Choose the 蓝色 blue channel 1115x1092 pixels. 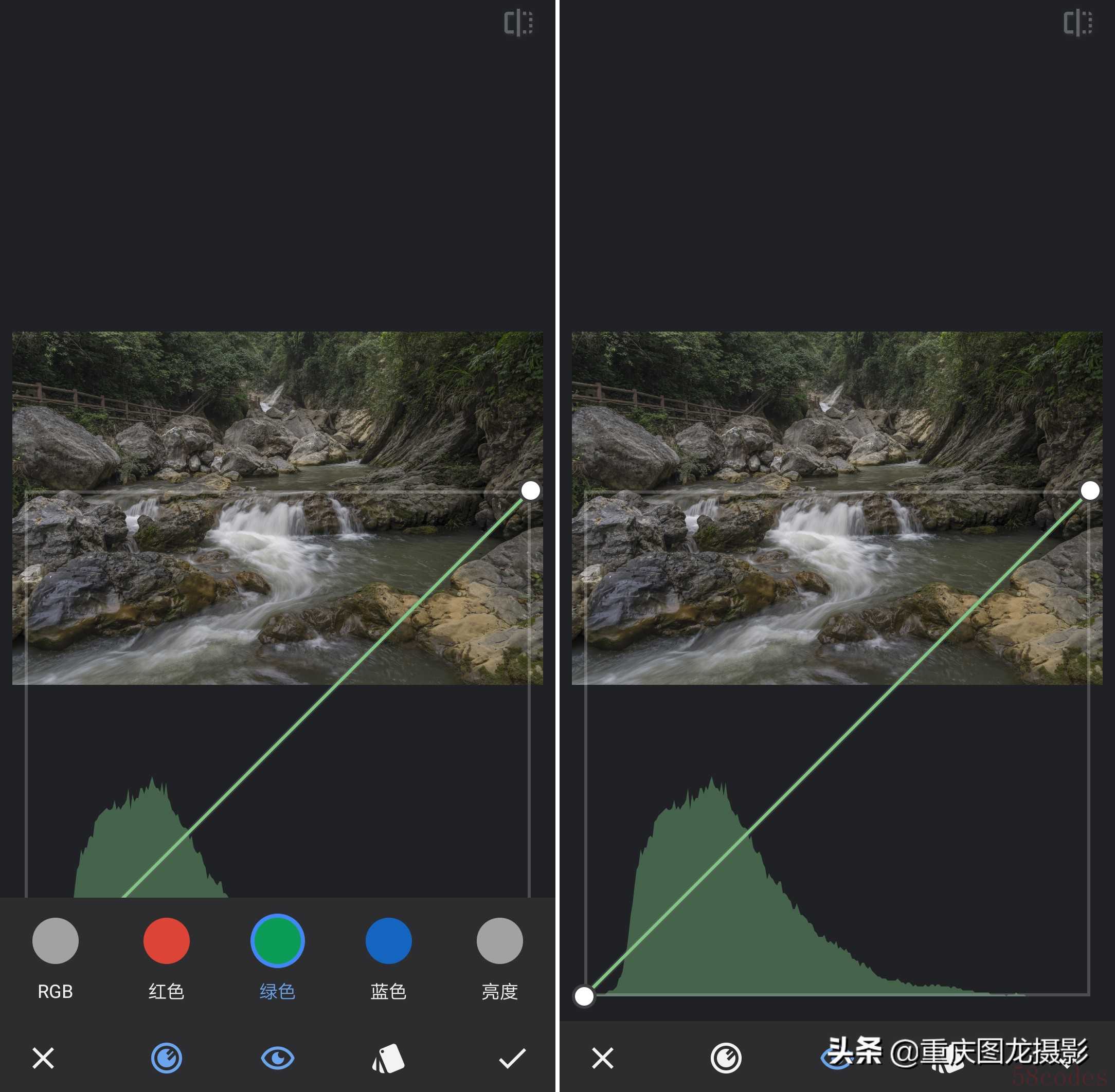click(x=388, y=941)
